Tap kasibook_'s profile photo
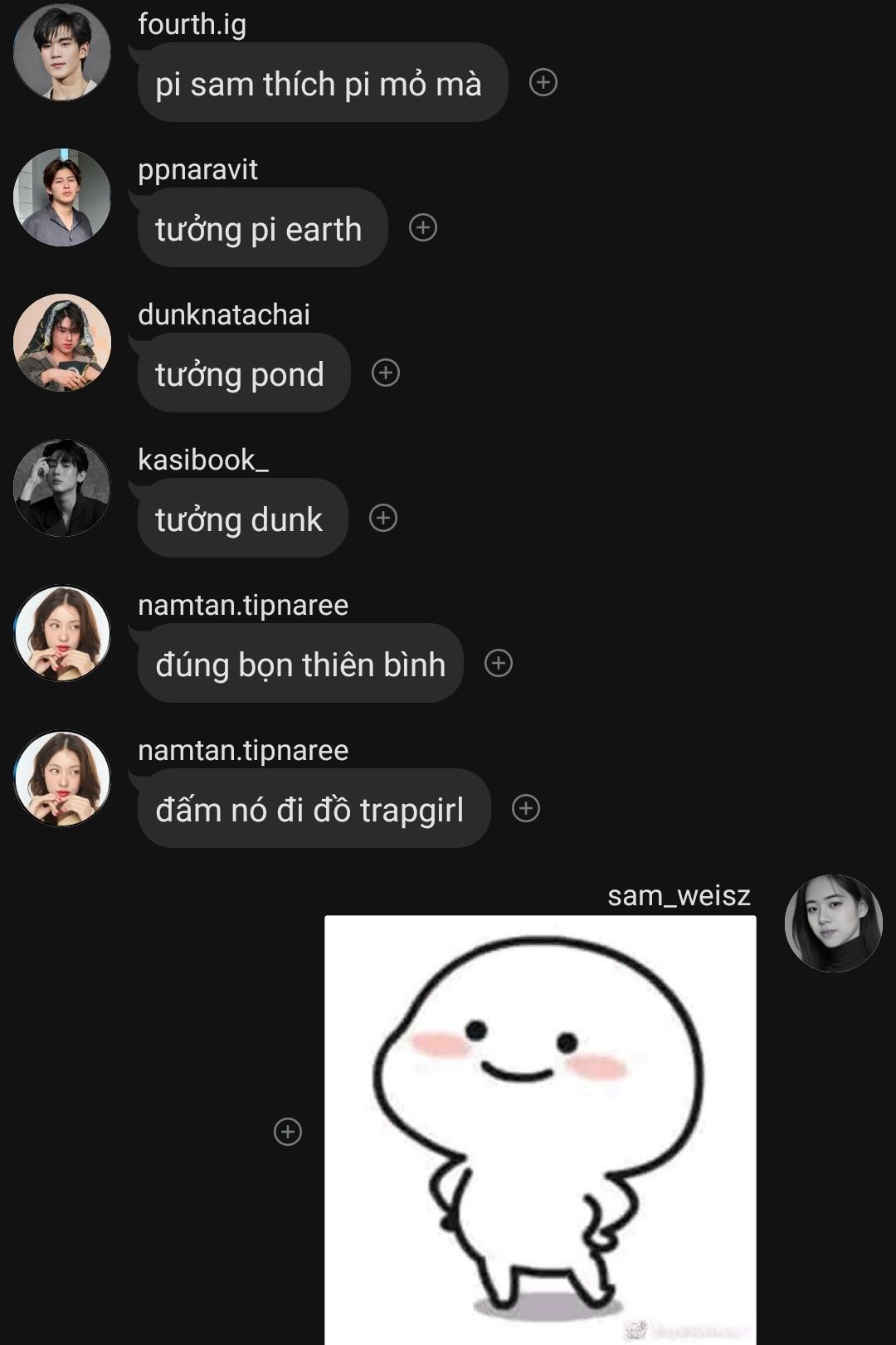The image size is (896, 1345). coord(62,488)
